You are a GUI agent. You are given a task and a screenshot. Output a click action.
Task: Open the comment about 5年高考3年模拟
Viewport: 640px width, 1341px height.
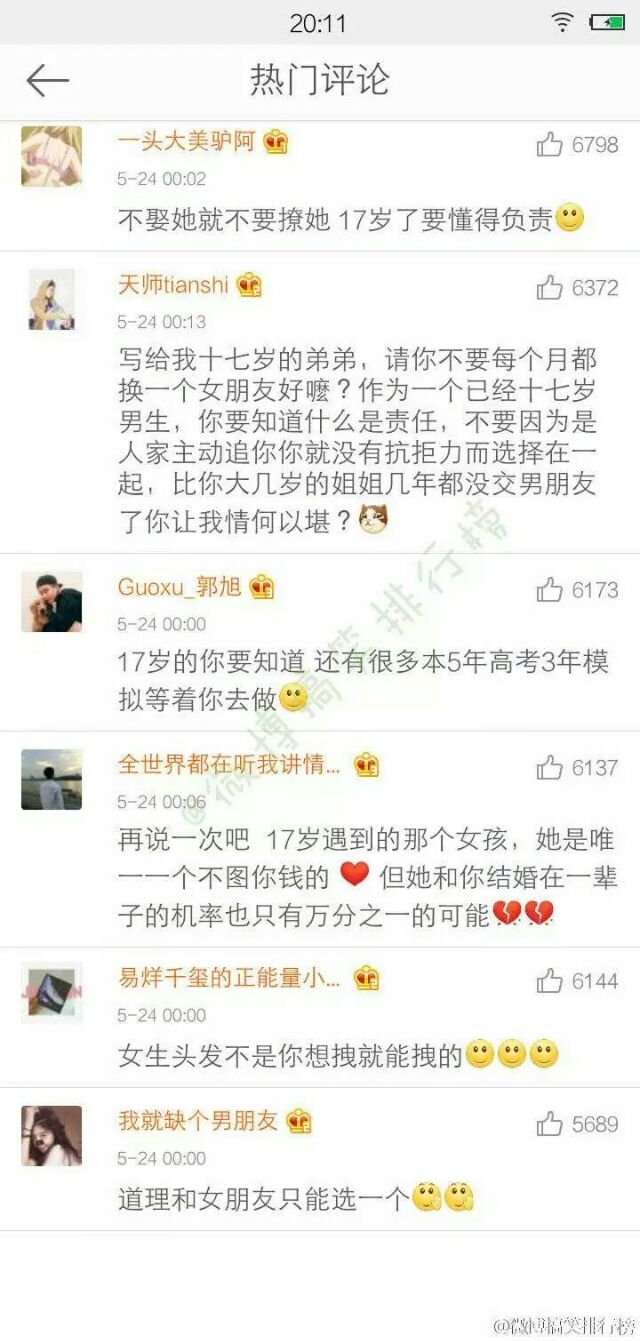coord(363,679)
